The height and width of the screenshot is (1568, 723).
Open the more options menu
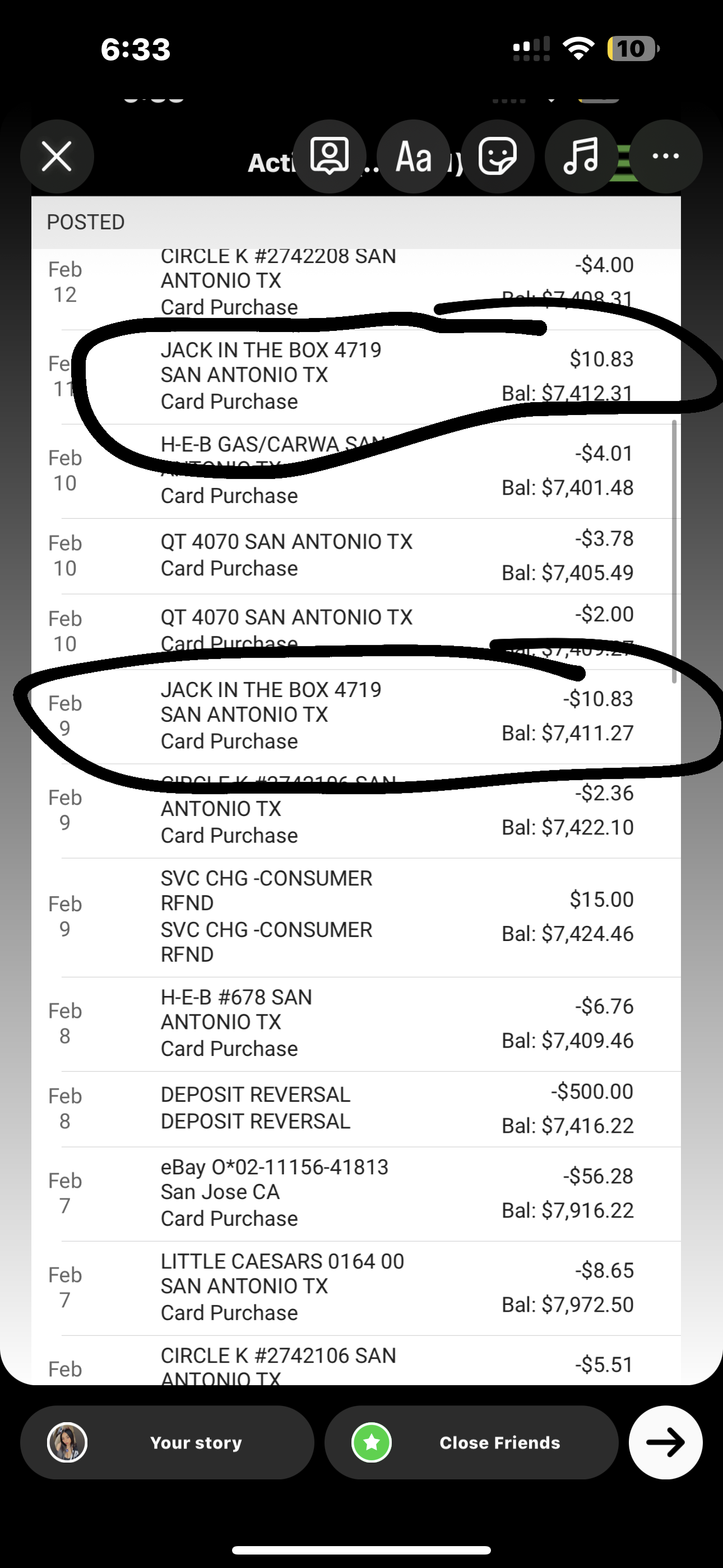click(665, 156)
